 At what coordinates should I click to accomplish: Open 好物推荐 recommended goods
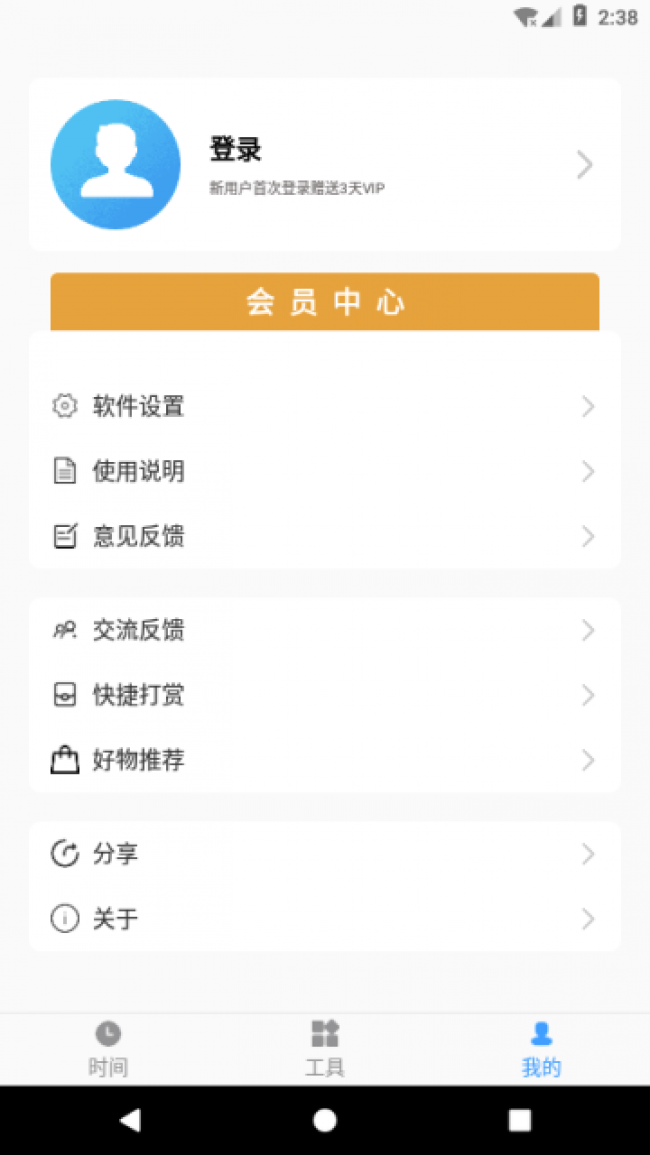[x=324, y=761]
